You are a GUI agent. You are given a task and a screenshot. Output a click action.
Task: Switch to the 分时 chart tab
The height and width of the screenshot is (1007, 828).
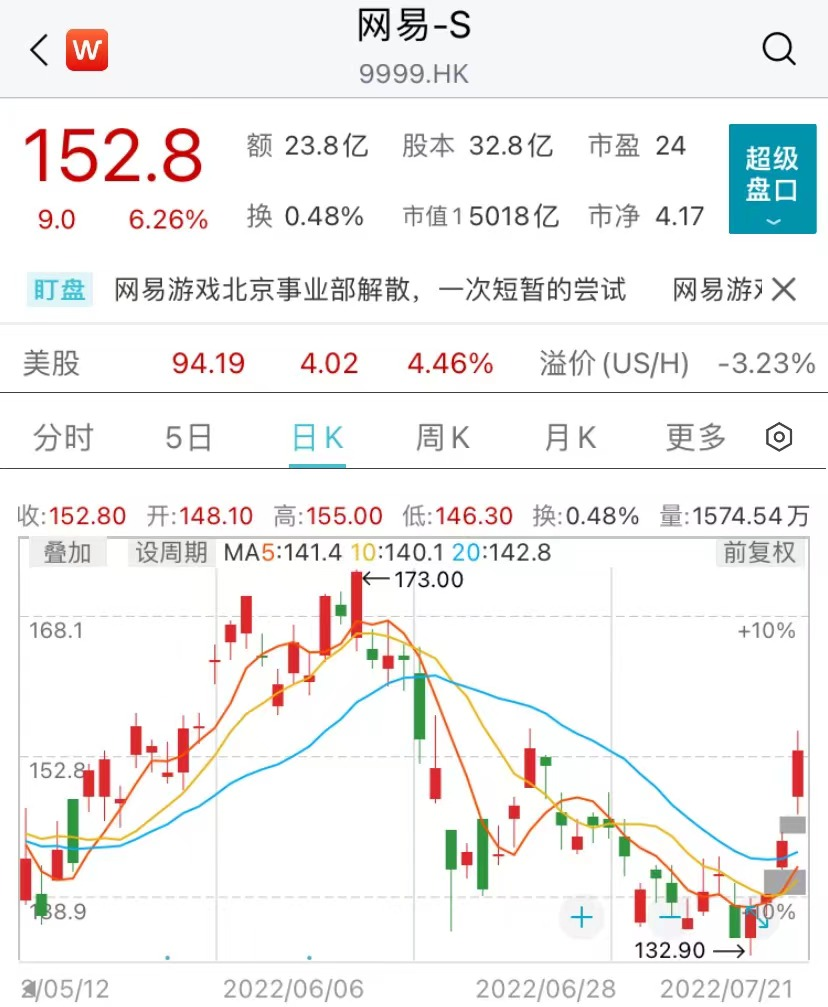tap(63, 438)
